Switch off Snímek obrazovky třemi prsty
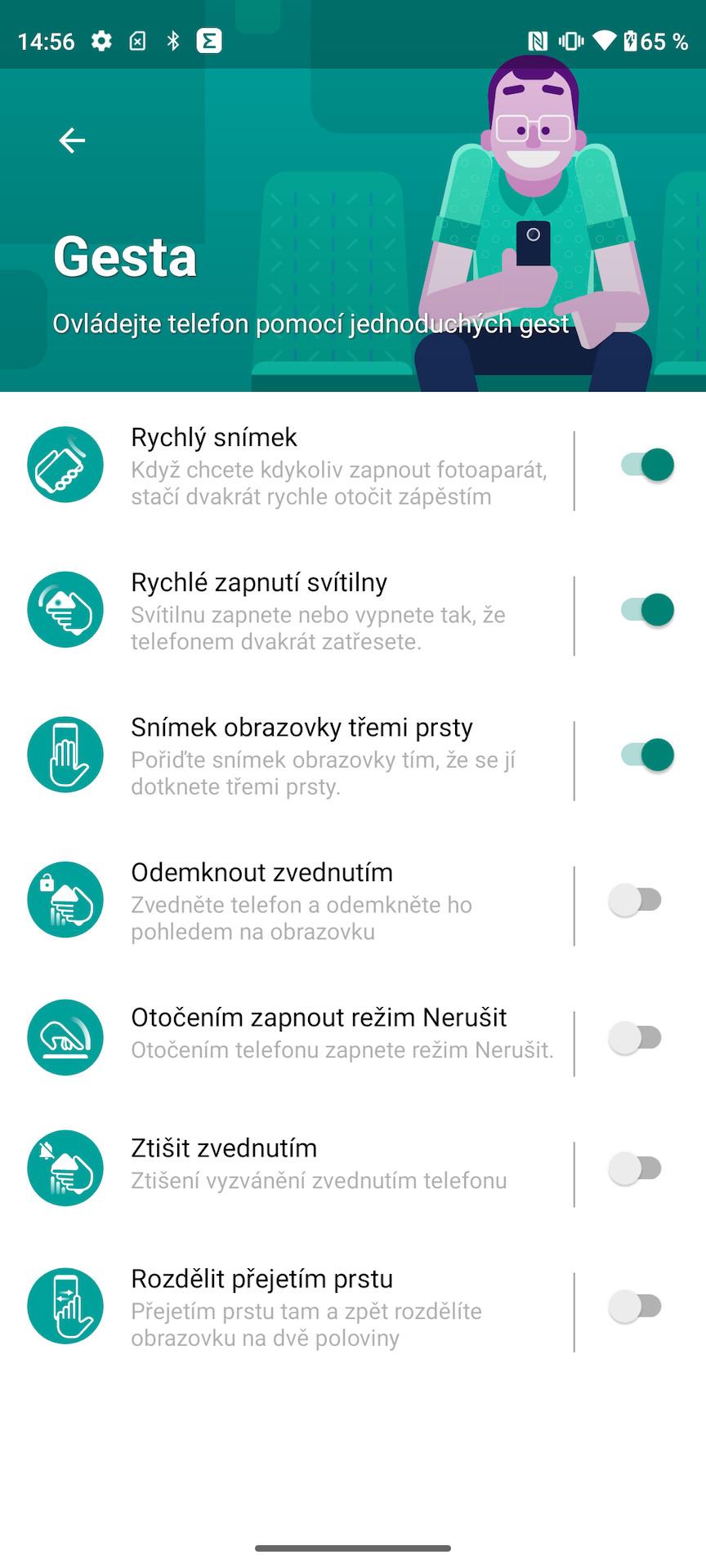 (x=647, y=755)
